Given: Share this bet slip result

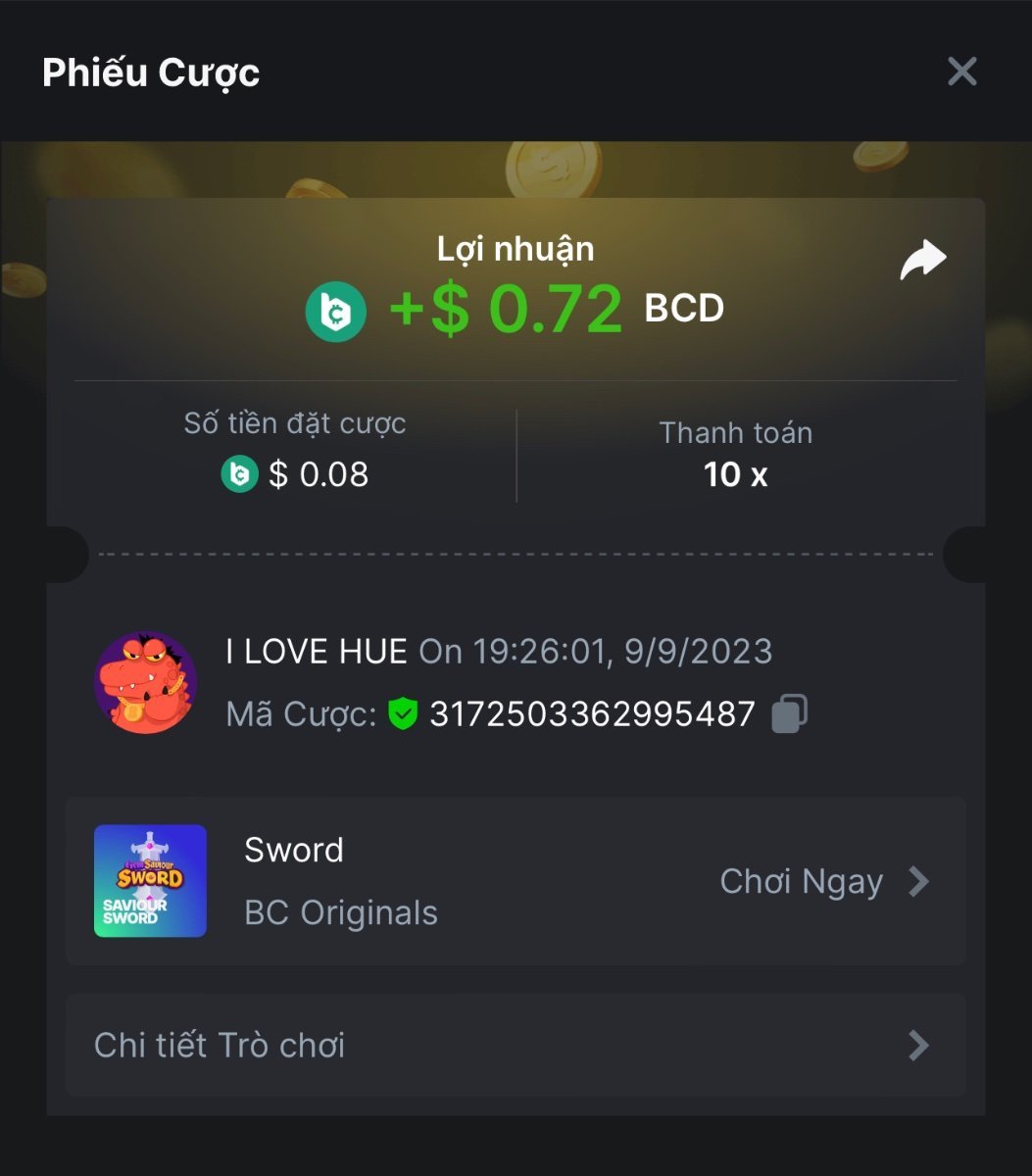Looking at the screenshot, I should click(922, 261).
